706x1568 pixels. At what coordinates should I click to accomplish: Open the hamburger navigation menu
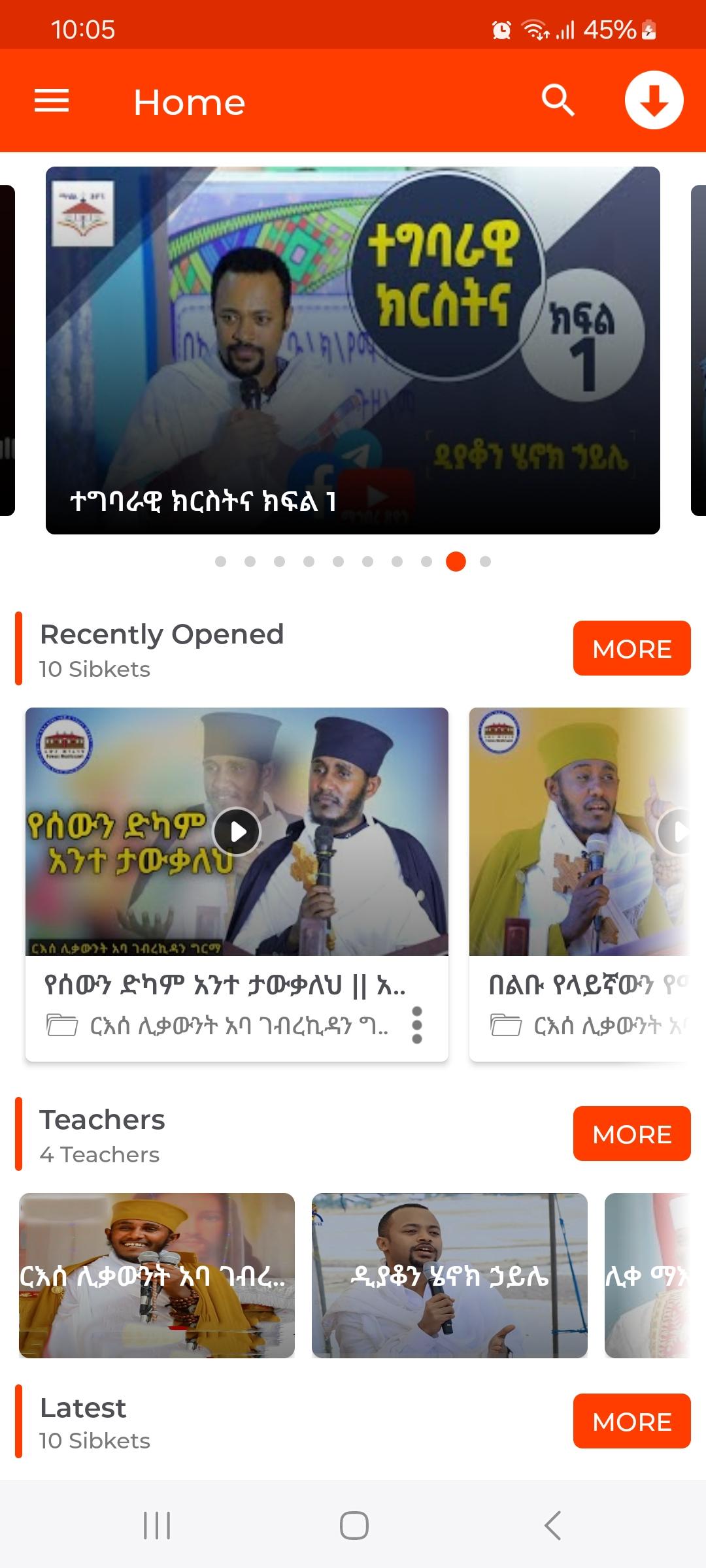point(52,101)
